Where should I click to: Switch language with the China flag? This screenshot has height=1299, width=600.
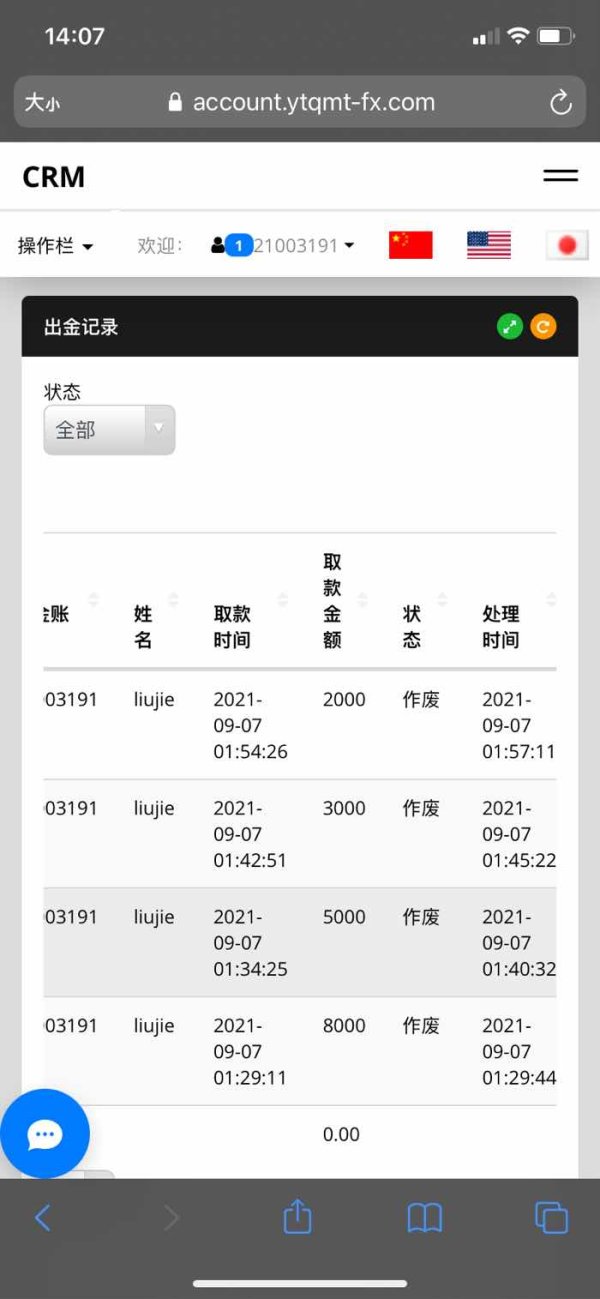(410, 245)
